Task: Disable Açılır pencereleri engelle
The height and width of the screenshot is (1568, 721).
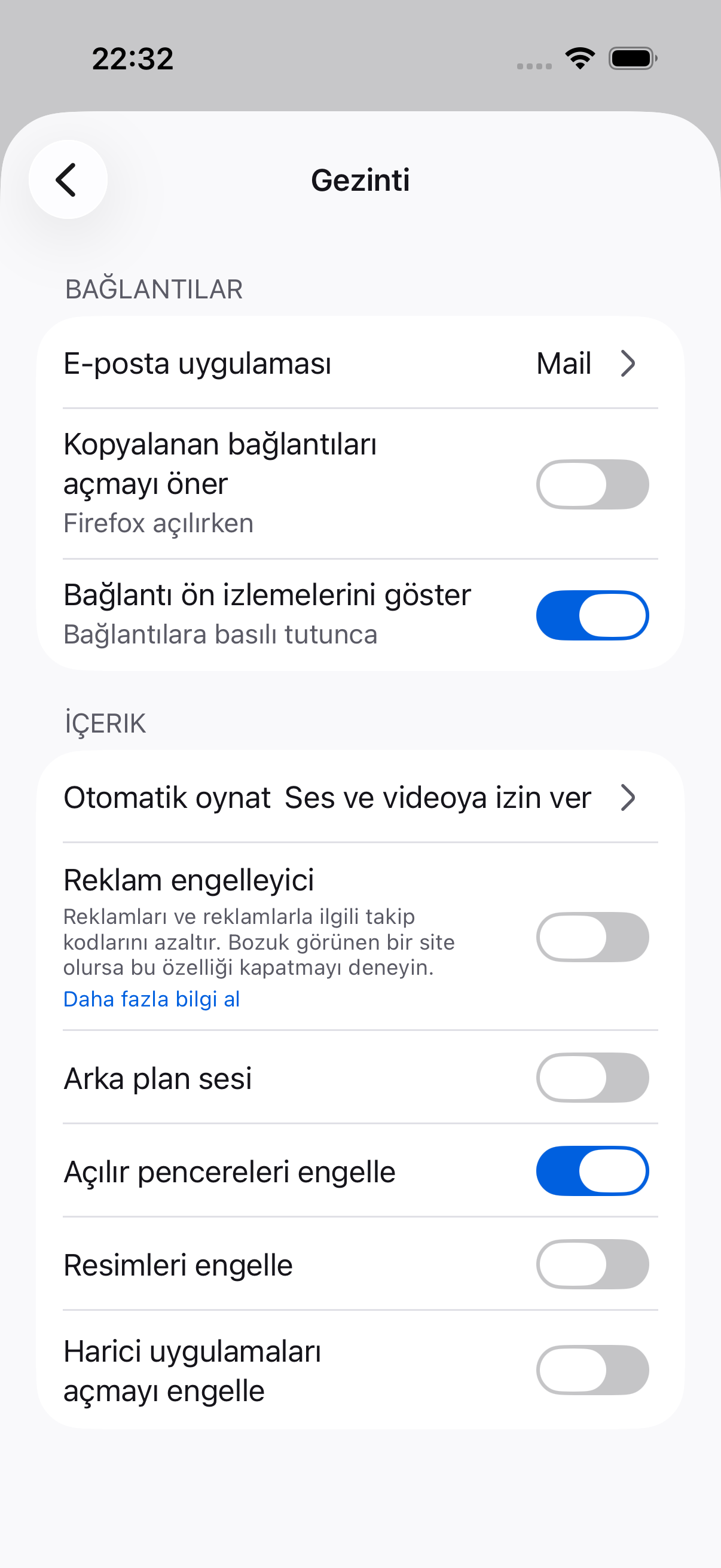Action: [592, 1171]
